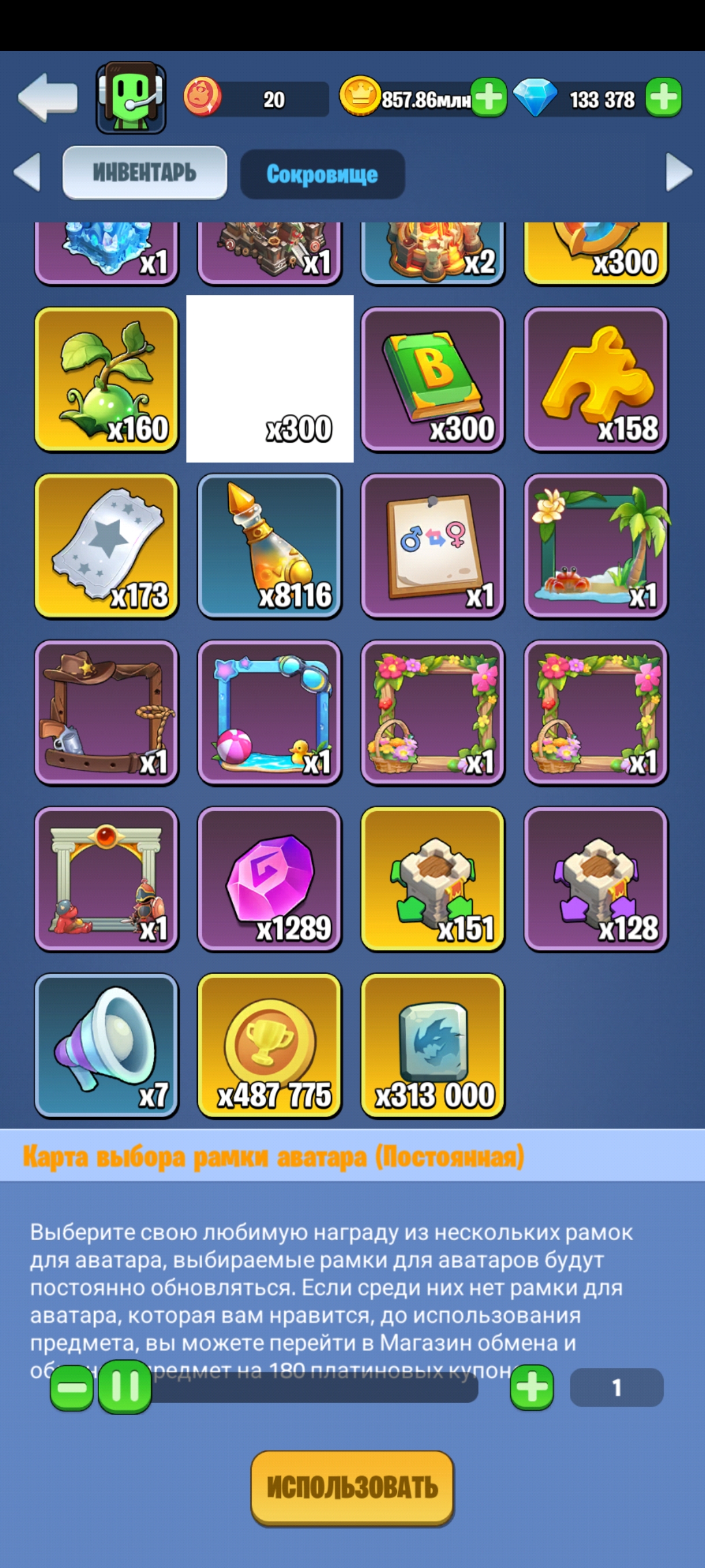The width and height of the screenshot is (705, 1568).
Task: Select the cowboy hat avatar frame
Action: tap(106, 713)
